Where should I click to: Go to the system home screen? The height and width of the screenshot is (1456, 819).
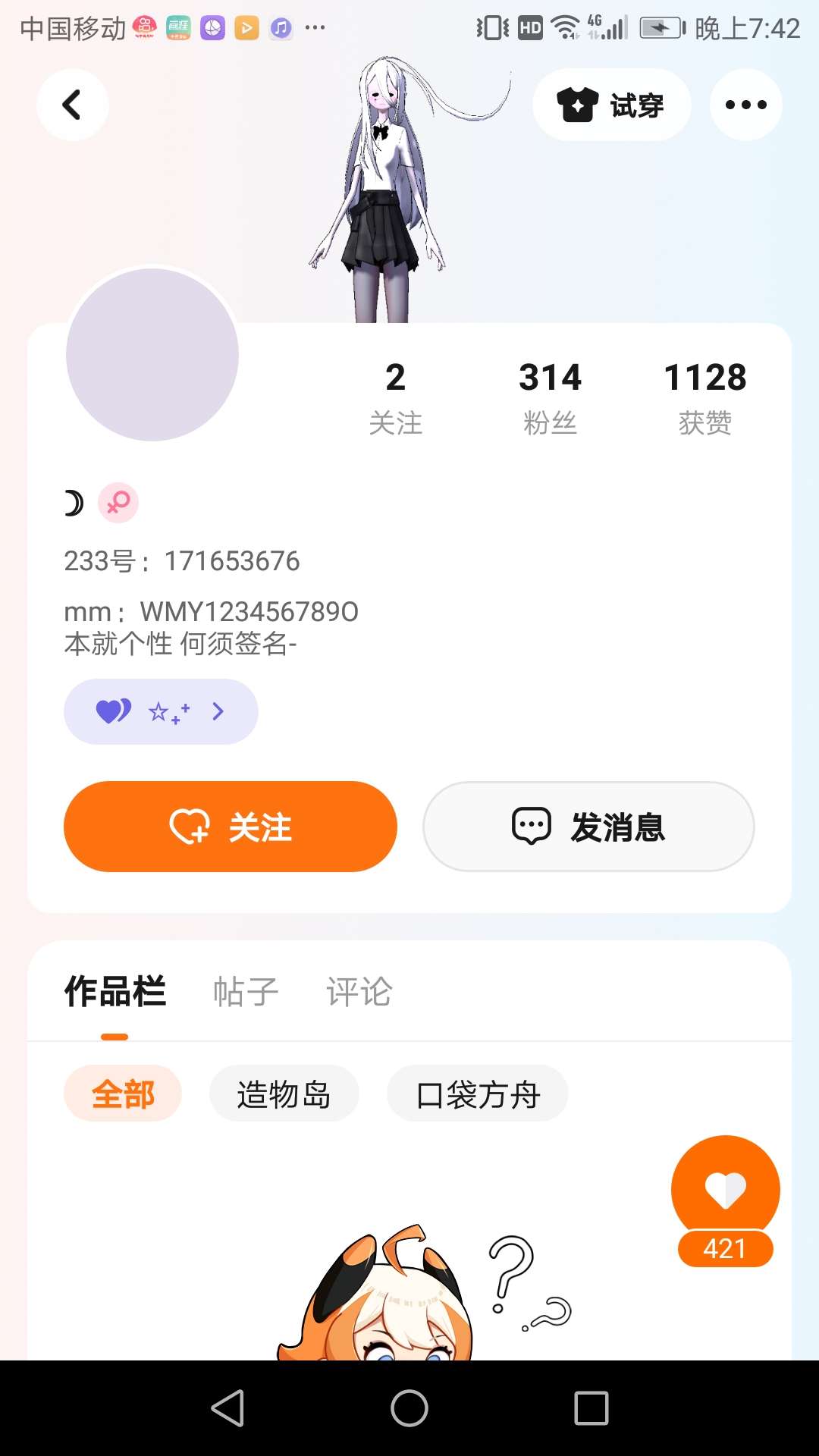click(409, 1408)
